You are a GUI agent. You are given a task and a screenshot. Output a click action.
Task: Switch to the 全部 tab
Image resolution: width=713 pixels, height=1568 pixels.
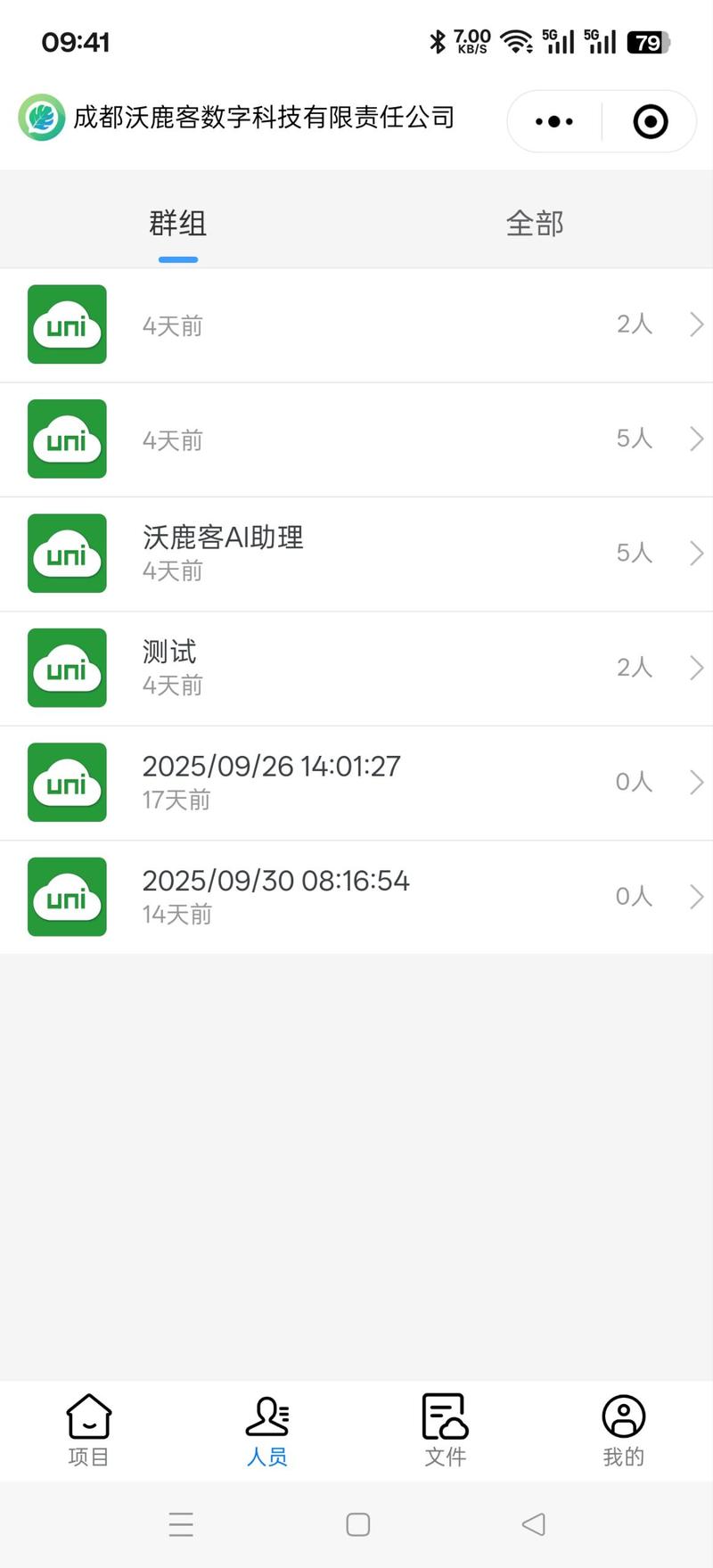click(x=535, y=224)
